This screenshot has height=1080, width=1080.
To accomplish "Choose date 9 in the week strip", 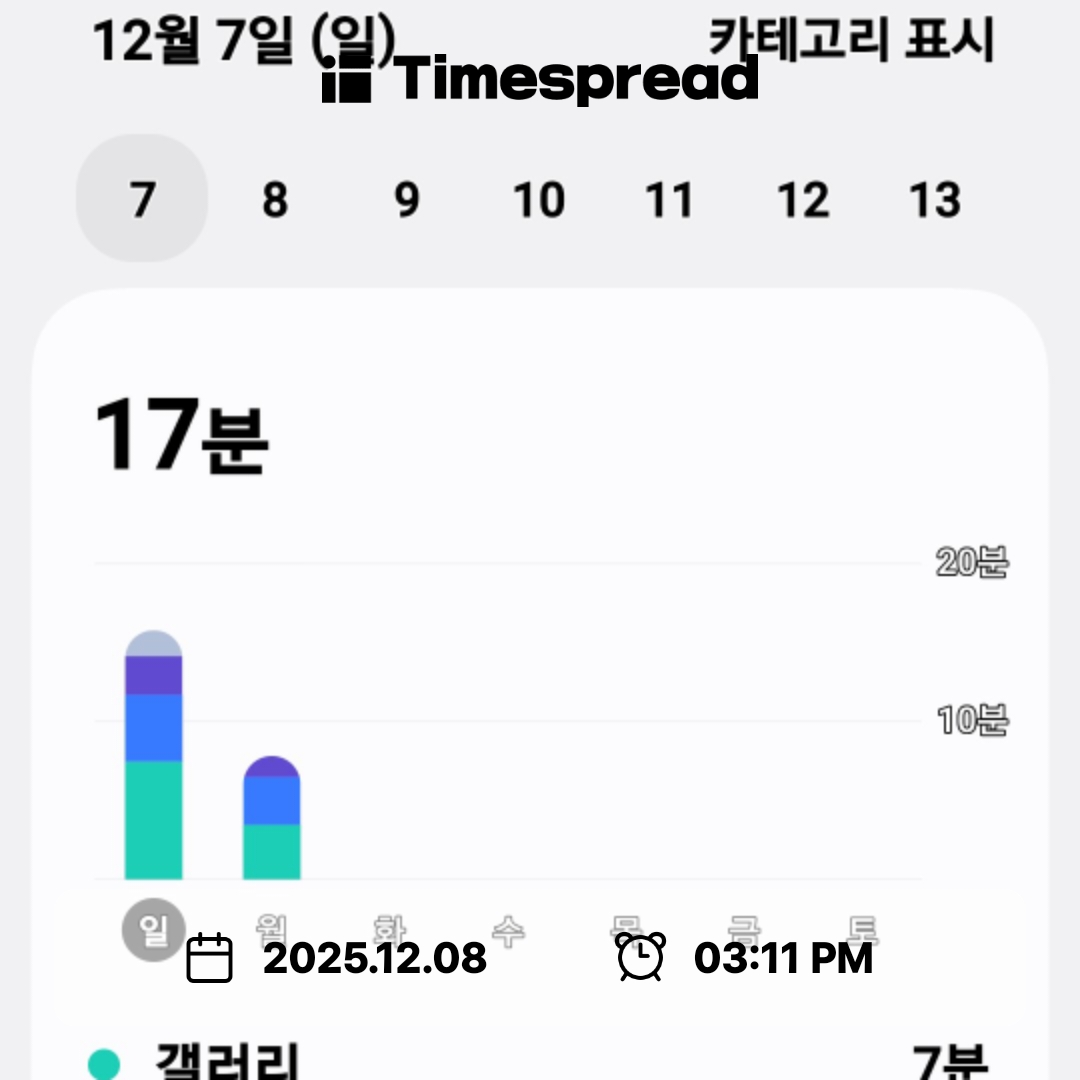I will tap(406, 200).
